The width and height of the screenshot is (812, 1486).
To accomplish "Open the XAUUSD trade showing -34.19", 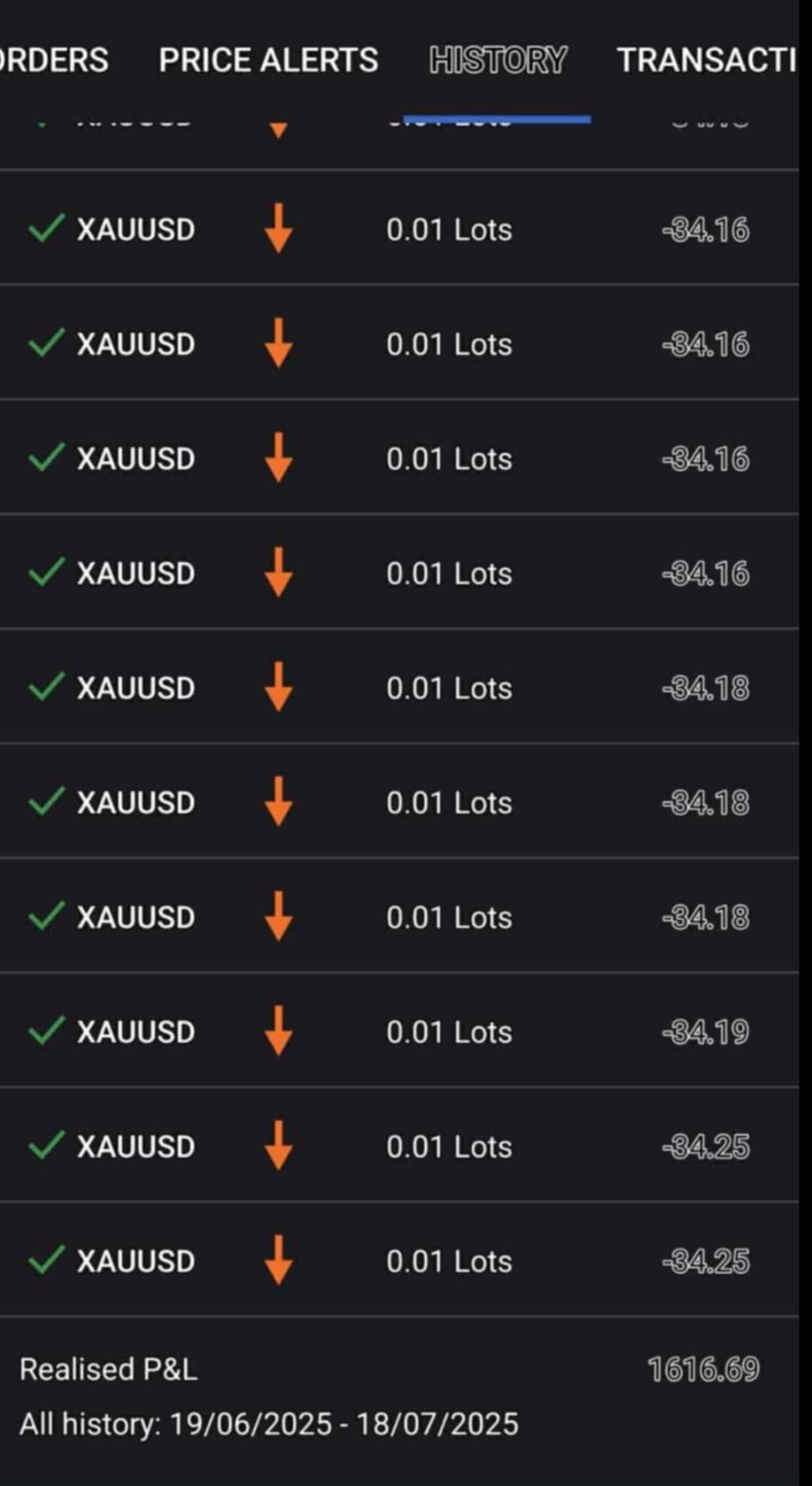I will (394, 1031).
